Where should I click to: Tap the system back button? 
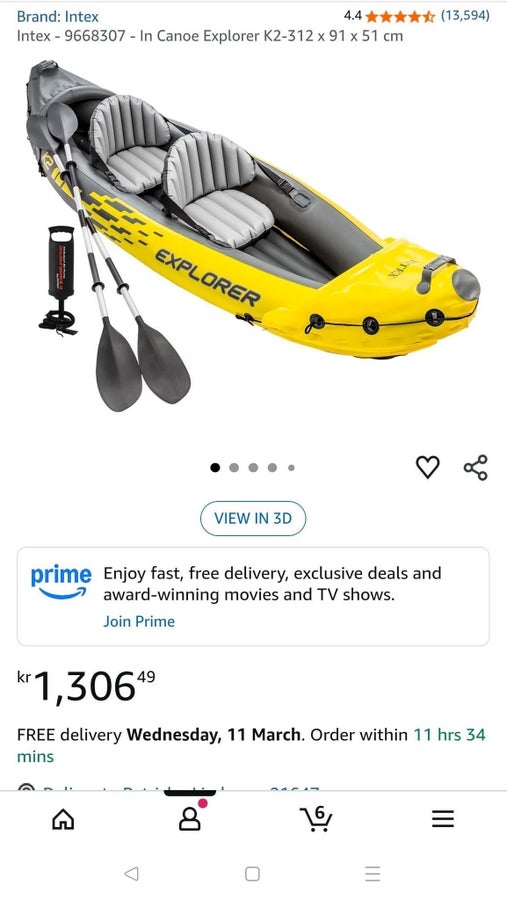pos(131,874)
